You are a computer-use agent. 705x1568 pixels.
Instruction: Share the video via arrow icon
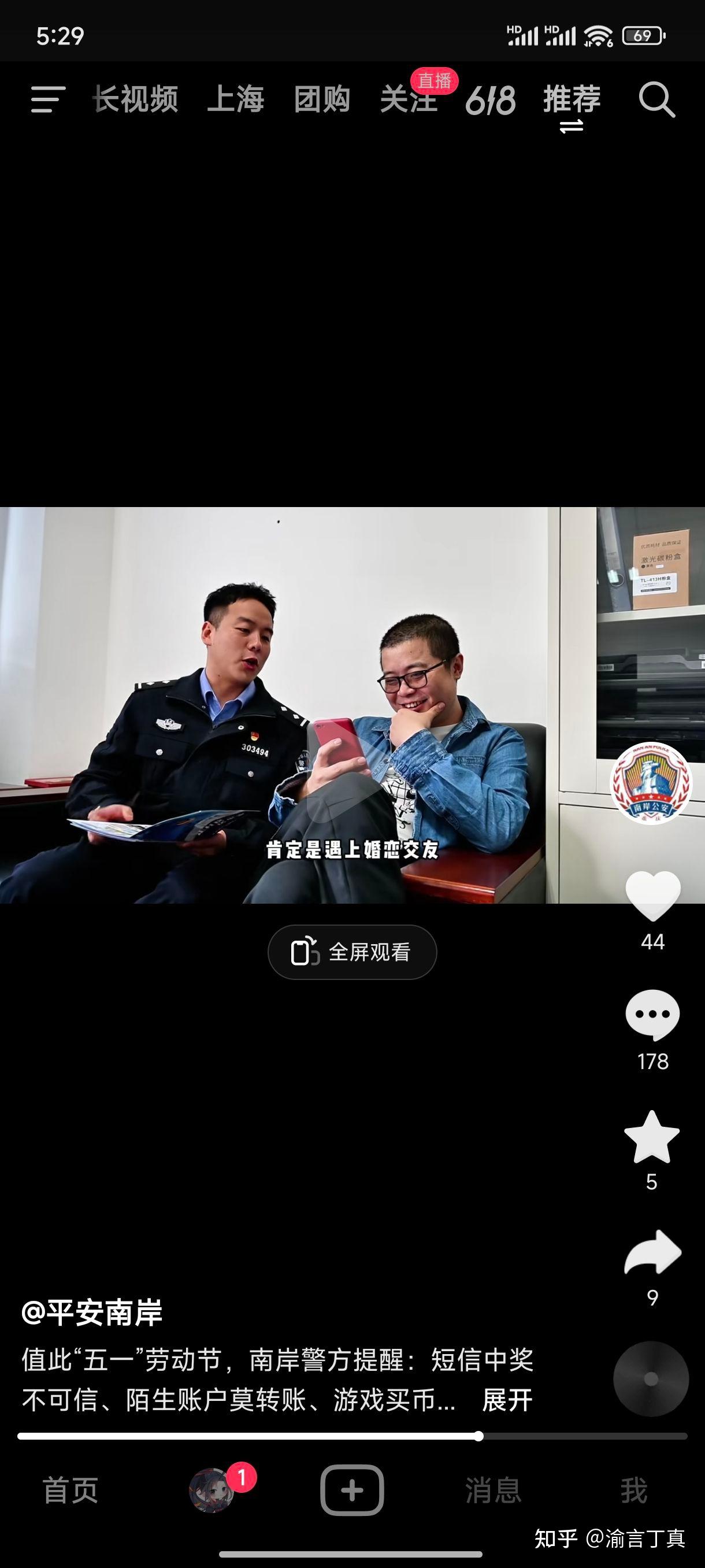(652, 1253)
